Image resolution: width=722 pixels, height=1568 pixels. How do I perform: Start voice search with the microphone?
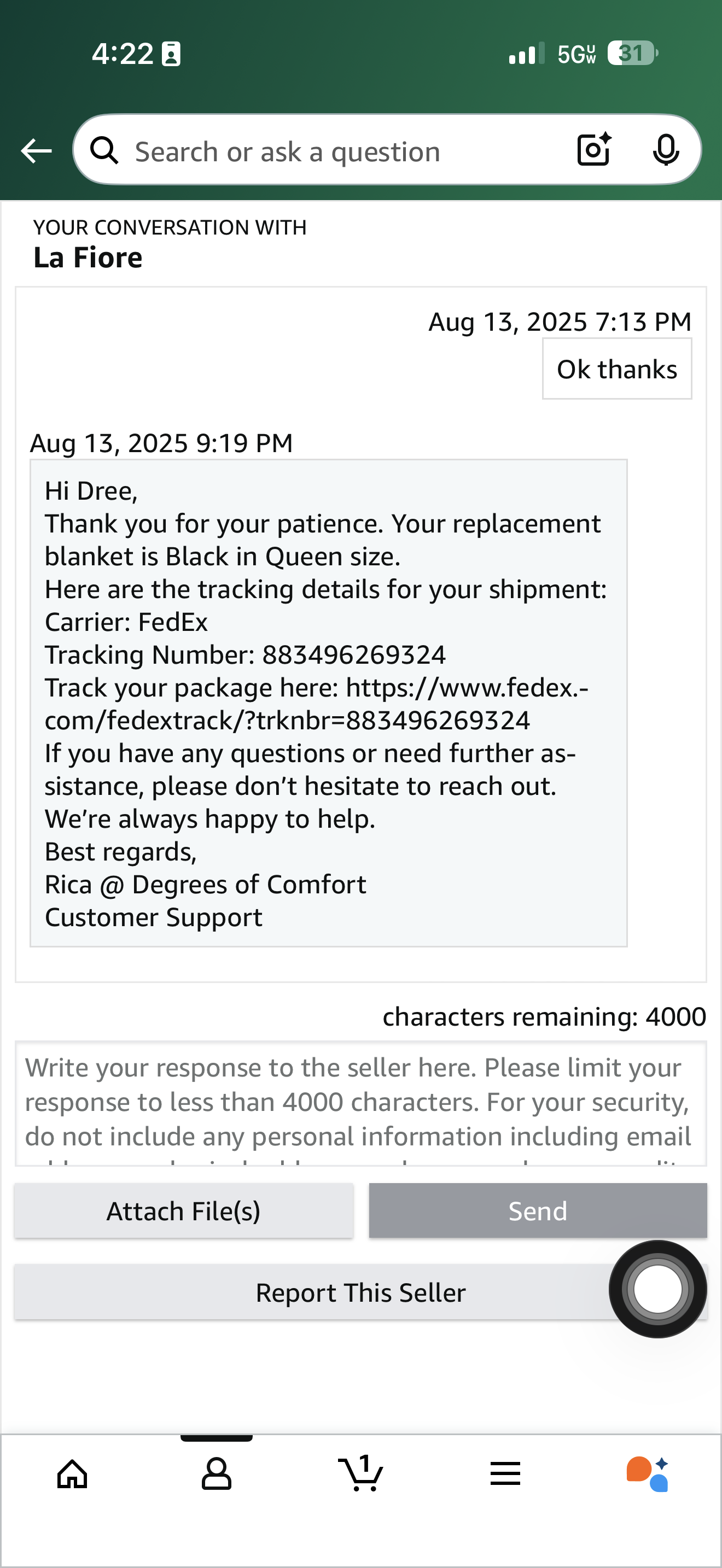click(665, 150)
